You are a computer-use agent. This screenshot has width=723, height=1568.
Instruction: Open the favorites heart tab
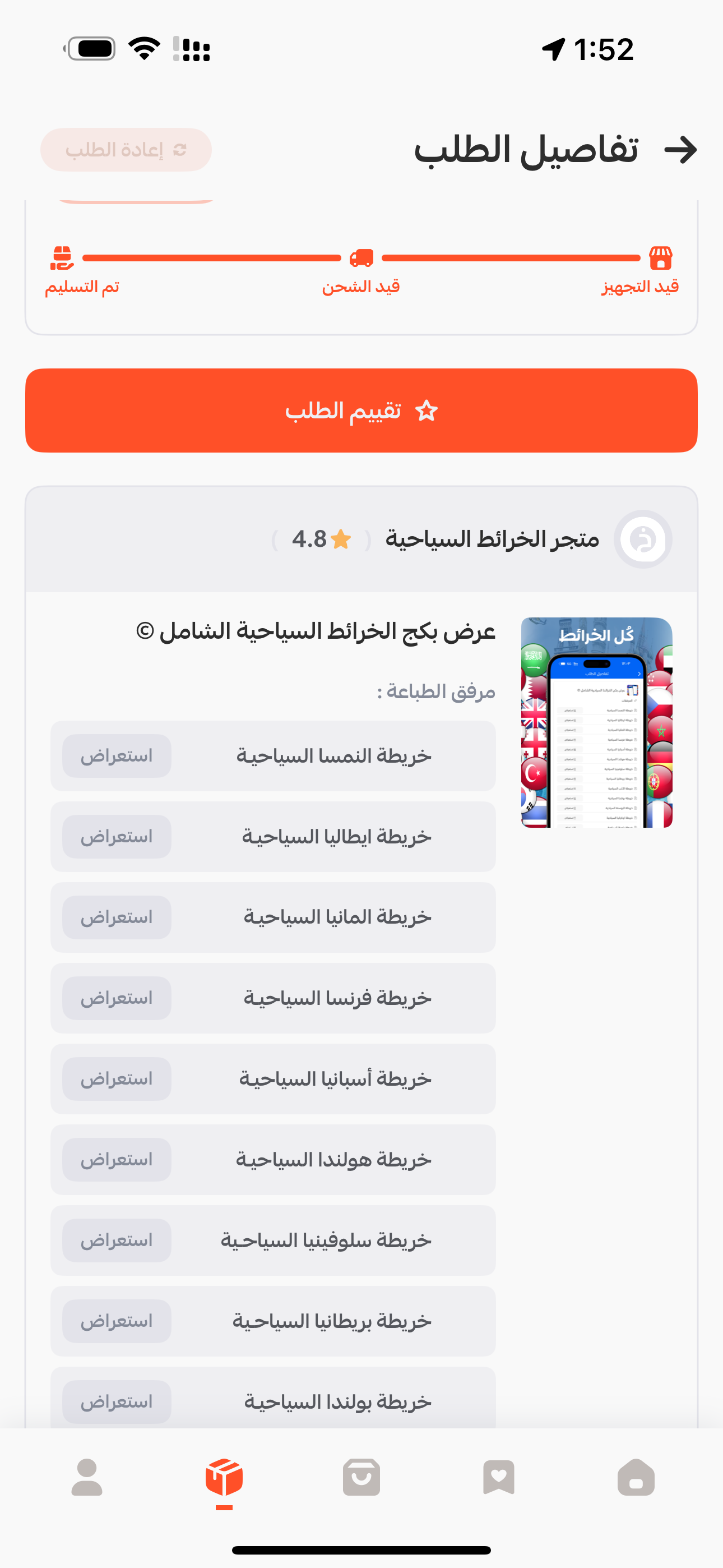click(x=498, y=1477)
